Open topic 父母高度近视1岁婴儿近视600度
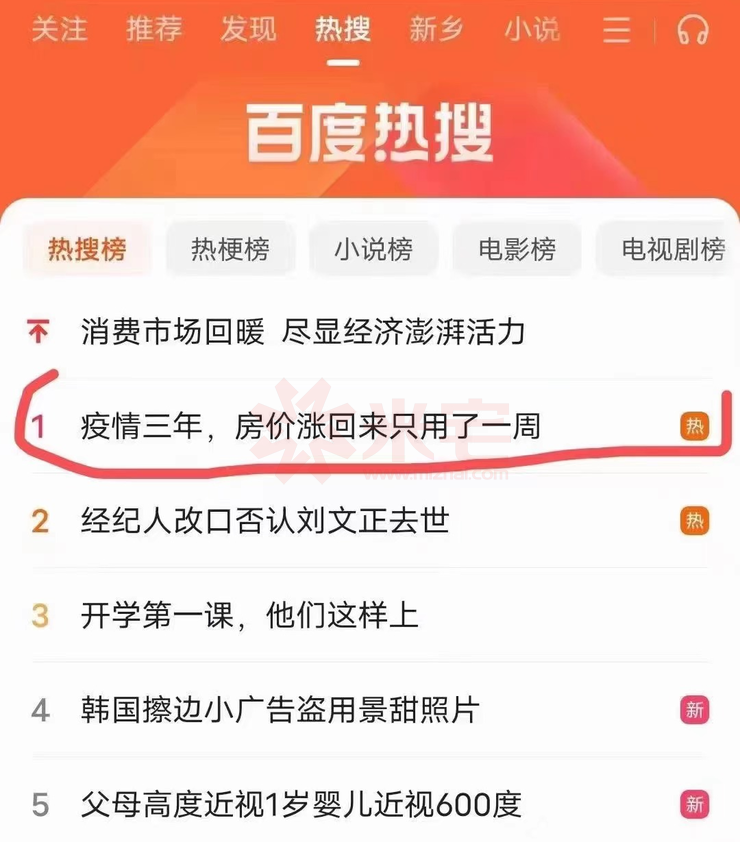 [x=301, y=804]
